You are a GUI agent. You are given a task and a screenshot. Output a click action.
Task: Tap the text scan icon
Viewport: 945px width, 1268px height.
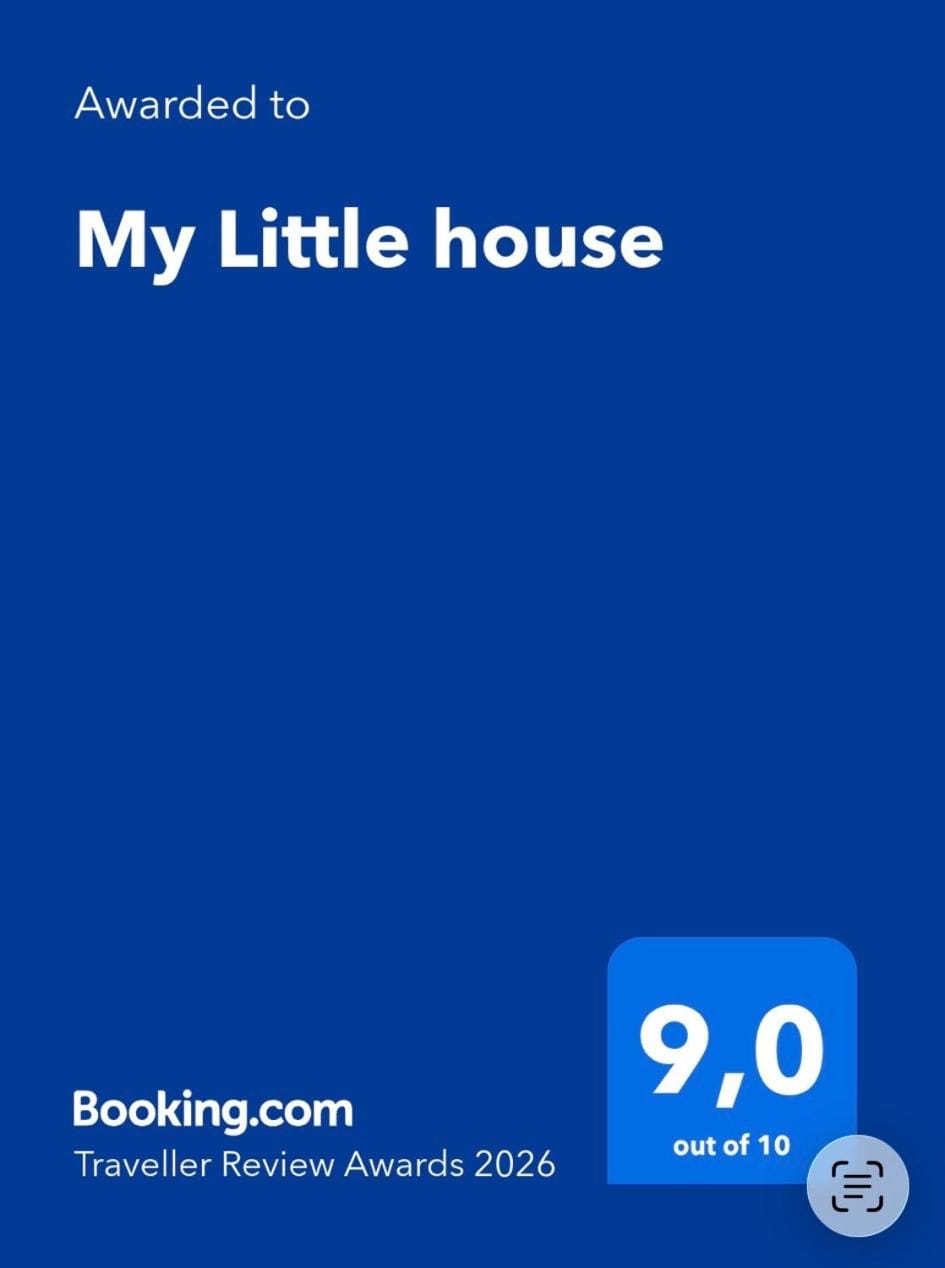click(x=857, y=1186)
